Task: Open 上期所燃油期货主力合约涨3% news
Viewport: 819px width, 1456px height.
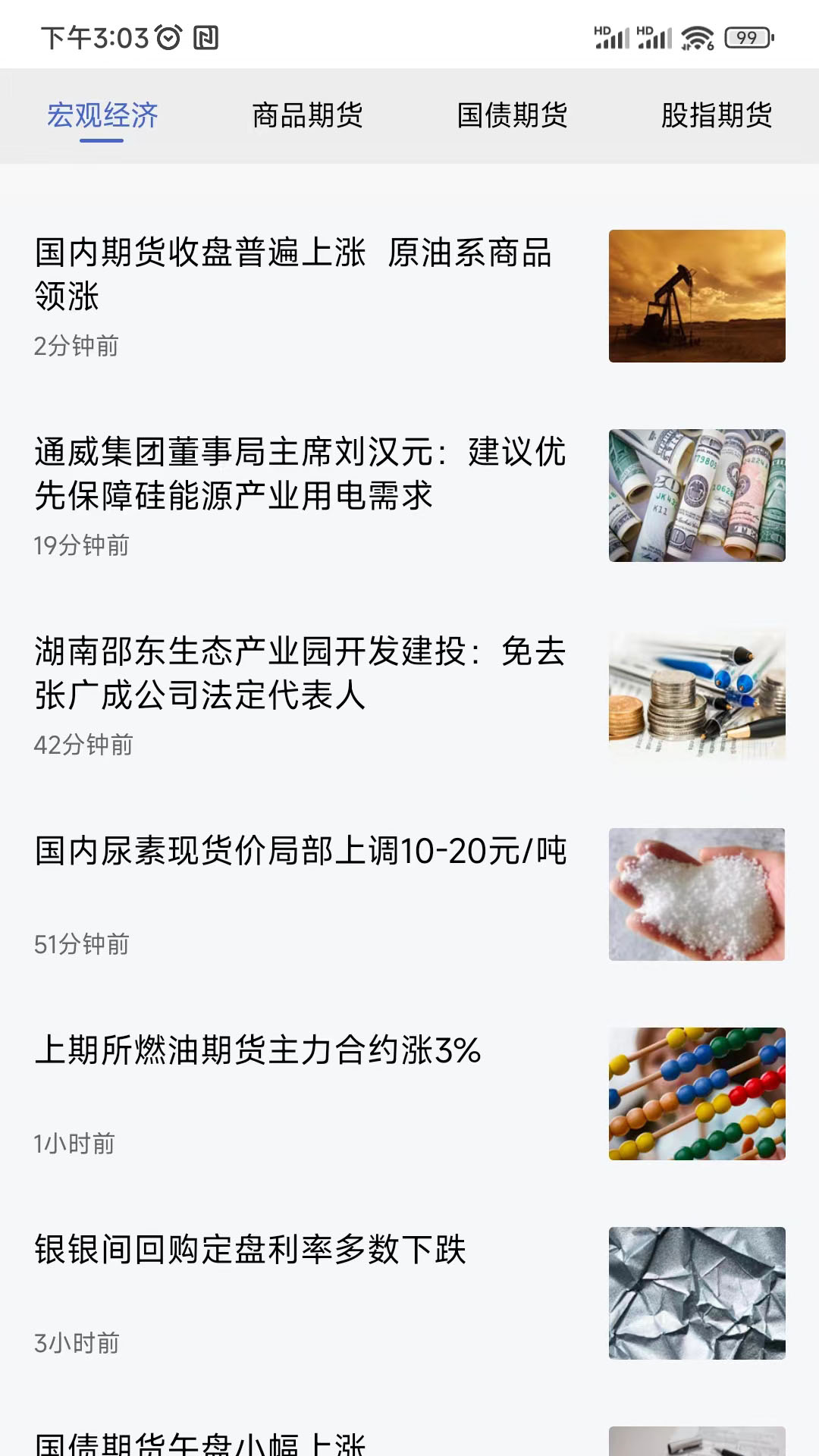Action: [258, 1051]
